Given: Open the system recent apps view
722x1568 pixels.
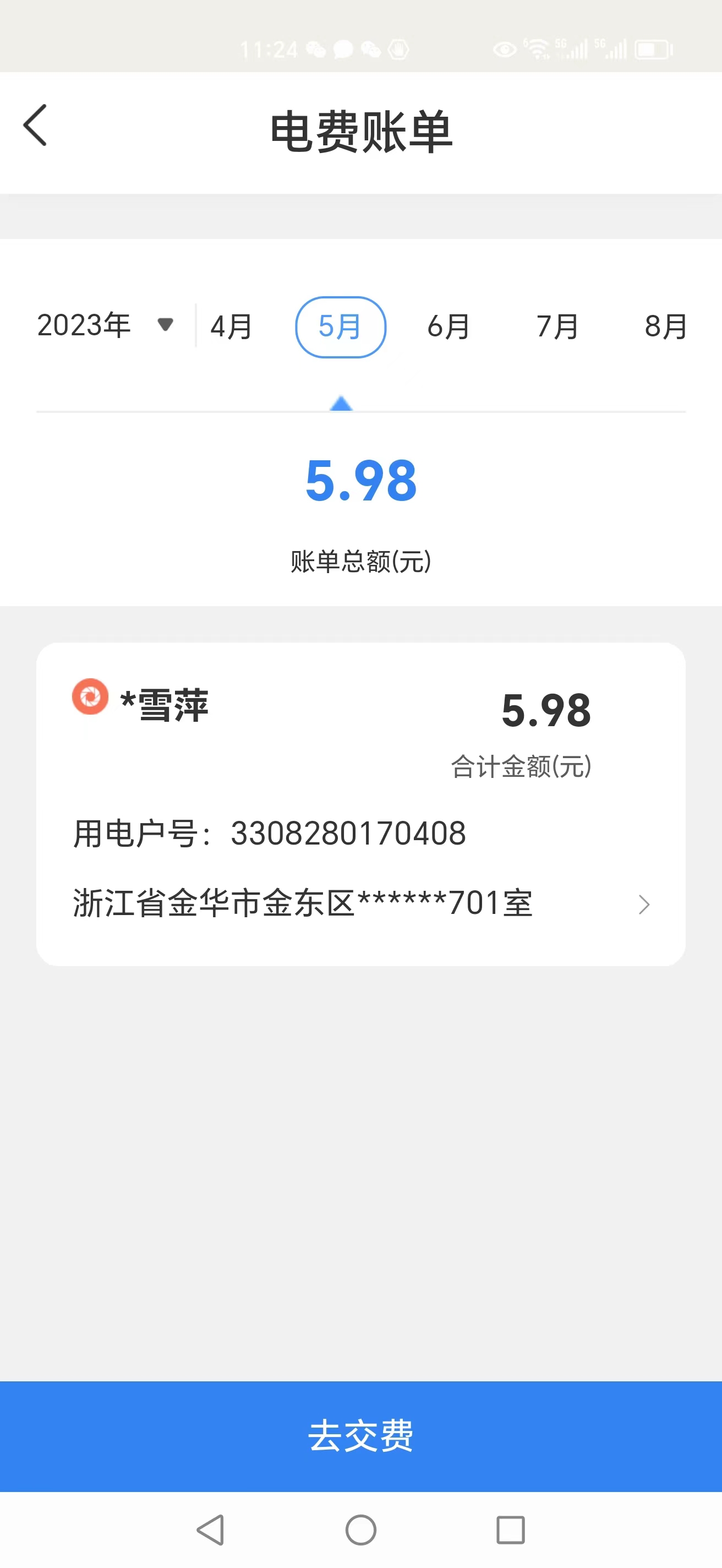Looking at the screenshot, I should (510, 1529).
